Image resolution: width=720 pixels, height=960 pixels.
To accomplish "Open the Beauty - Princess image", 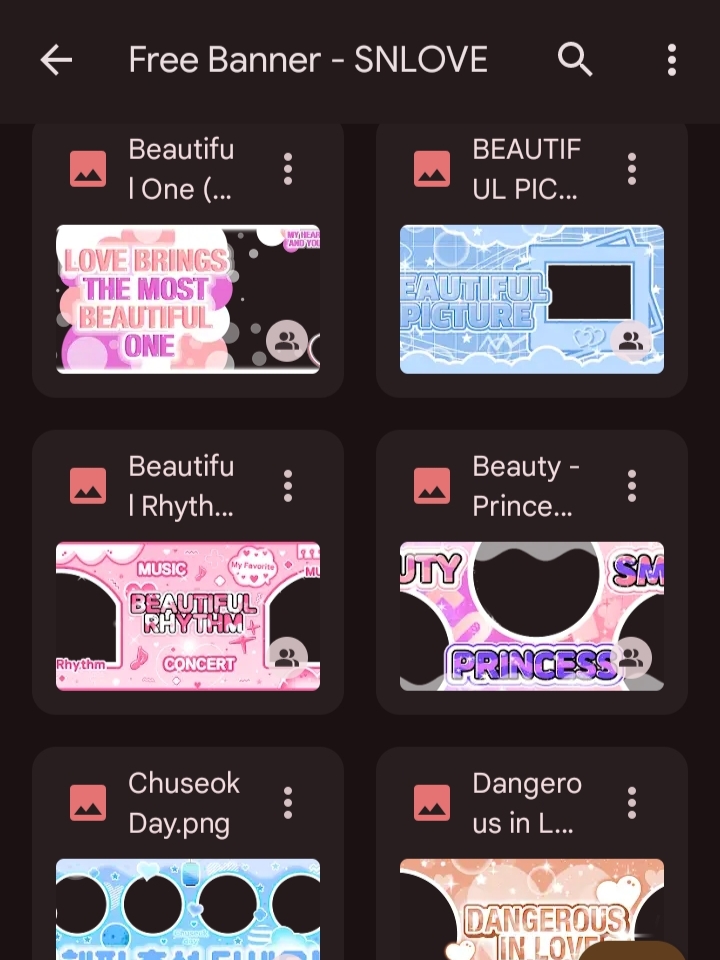I will pos(531,616).
